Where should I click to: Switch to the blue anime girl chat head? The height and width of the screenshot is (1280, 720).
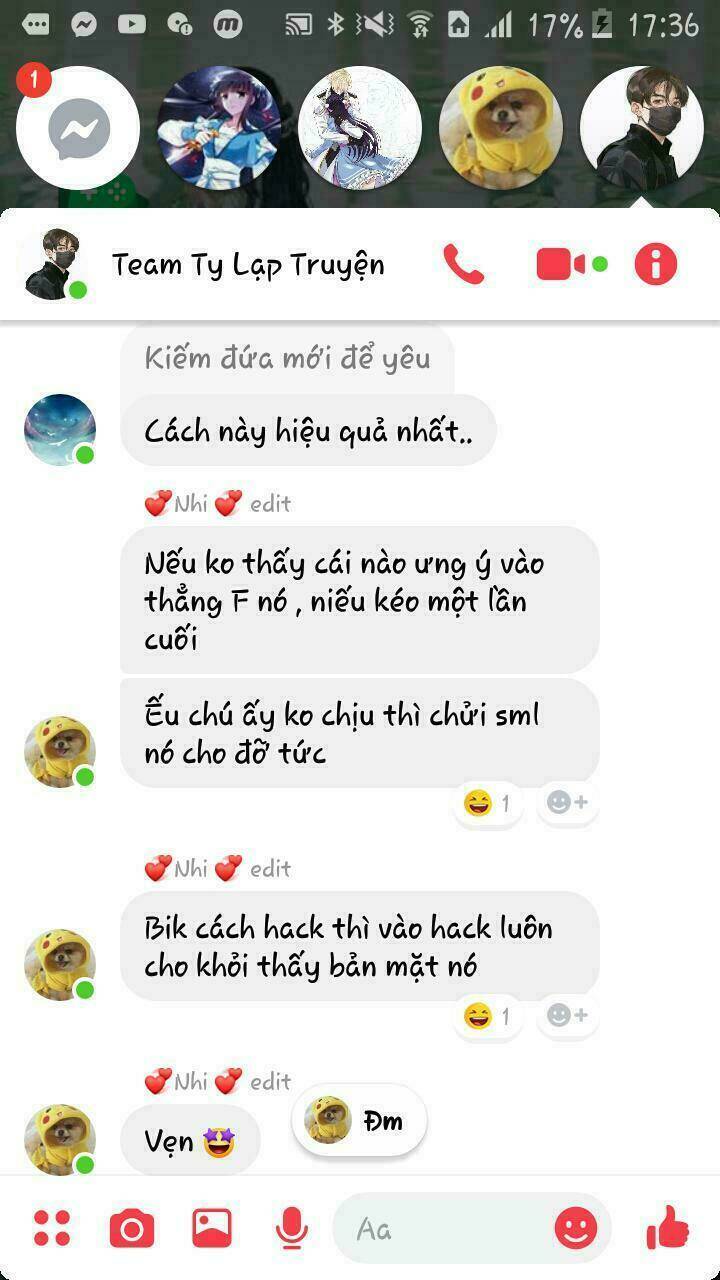(219, 128)
